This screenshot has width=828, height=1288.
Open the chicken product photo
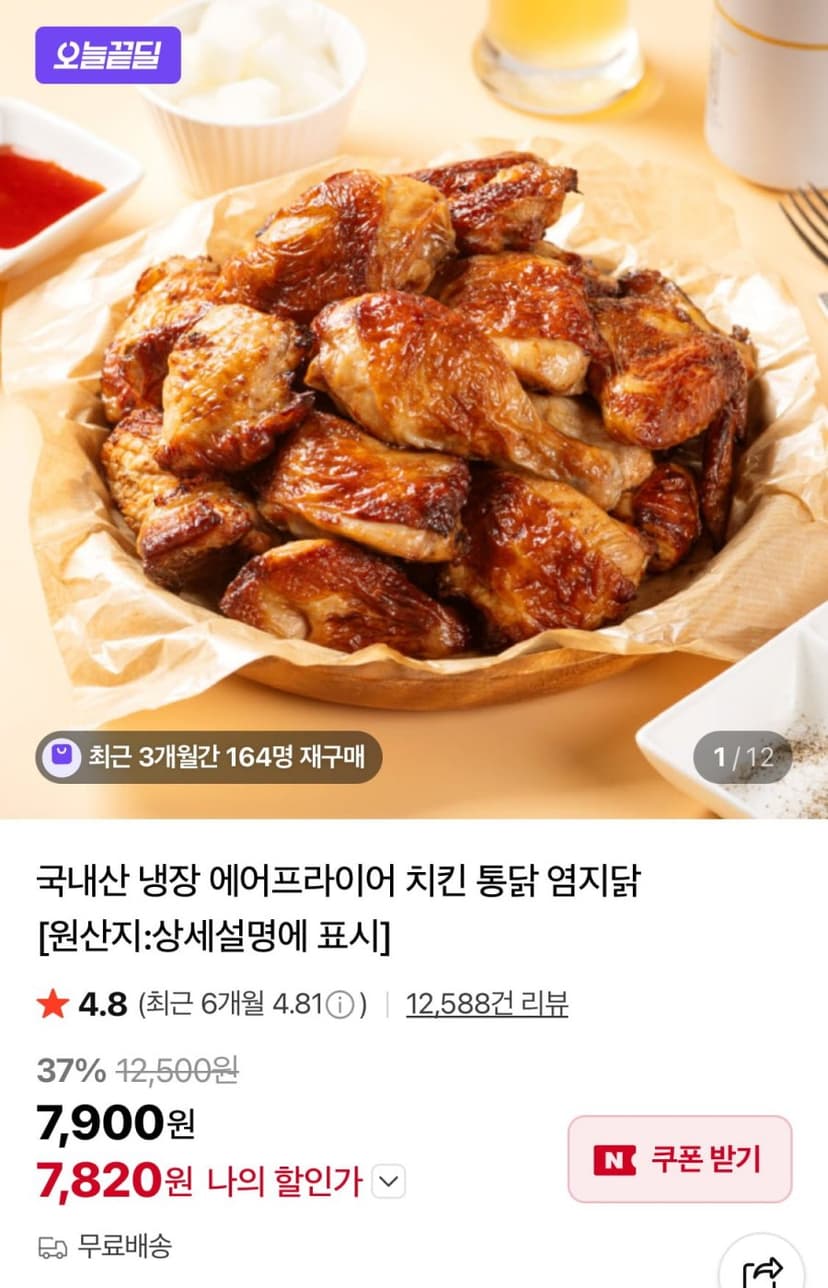[x=414, y=409]
